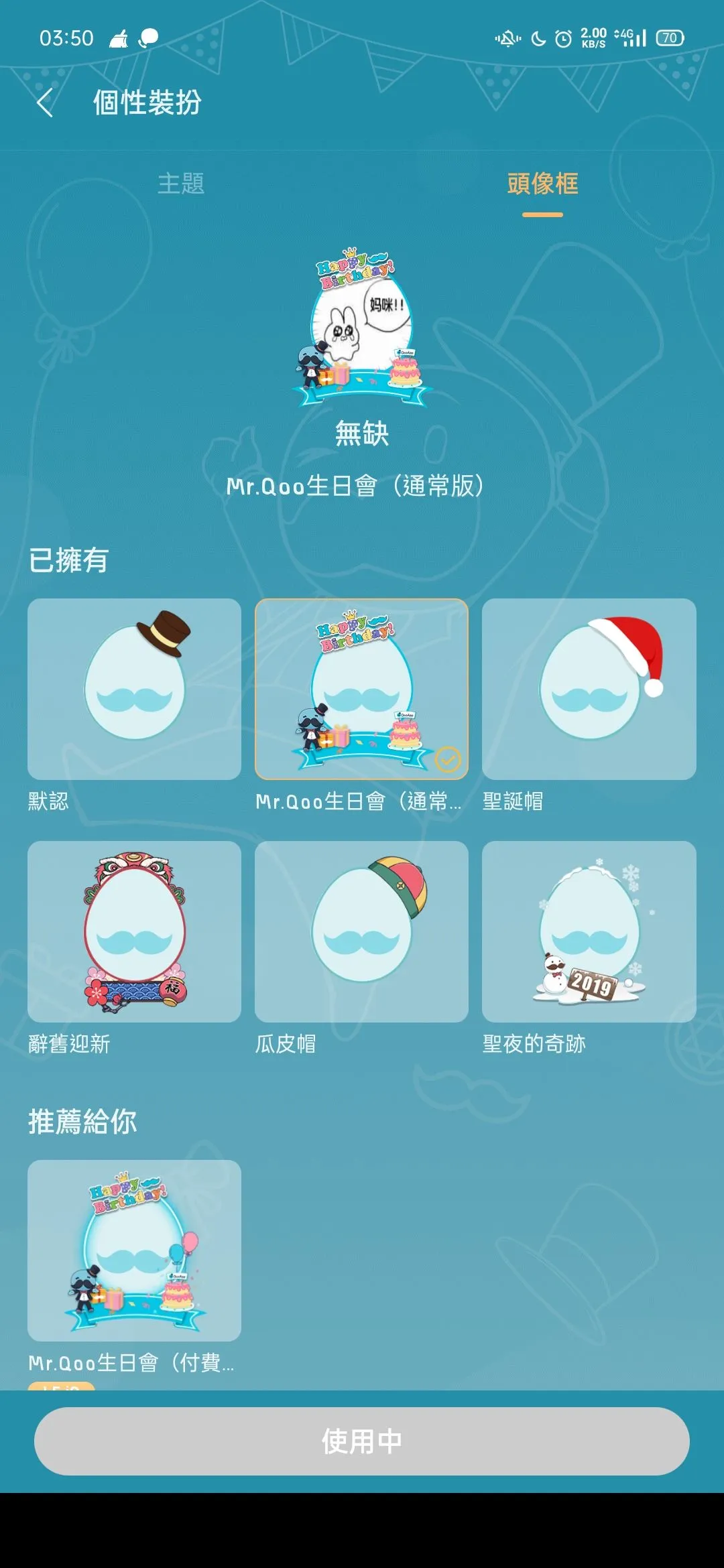Pick the 聖誕帽 avatar frame

coord(589,689)
